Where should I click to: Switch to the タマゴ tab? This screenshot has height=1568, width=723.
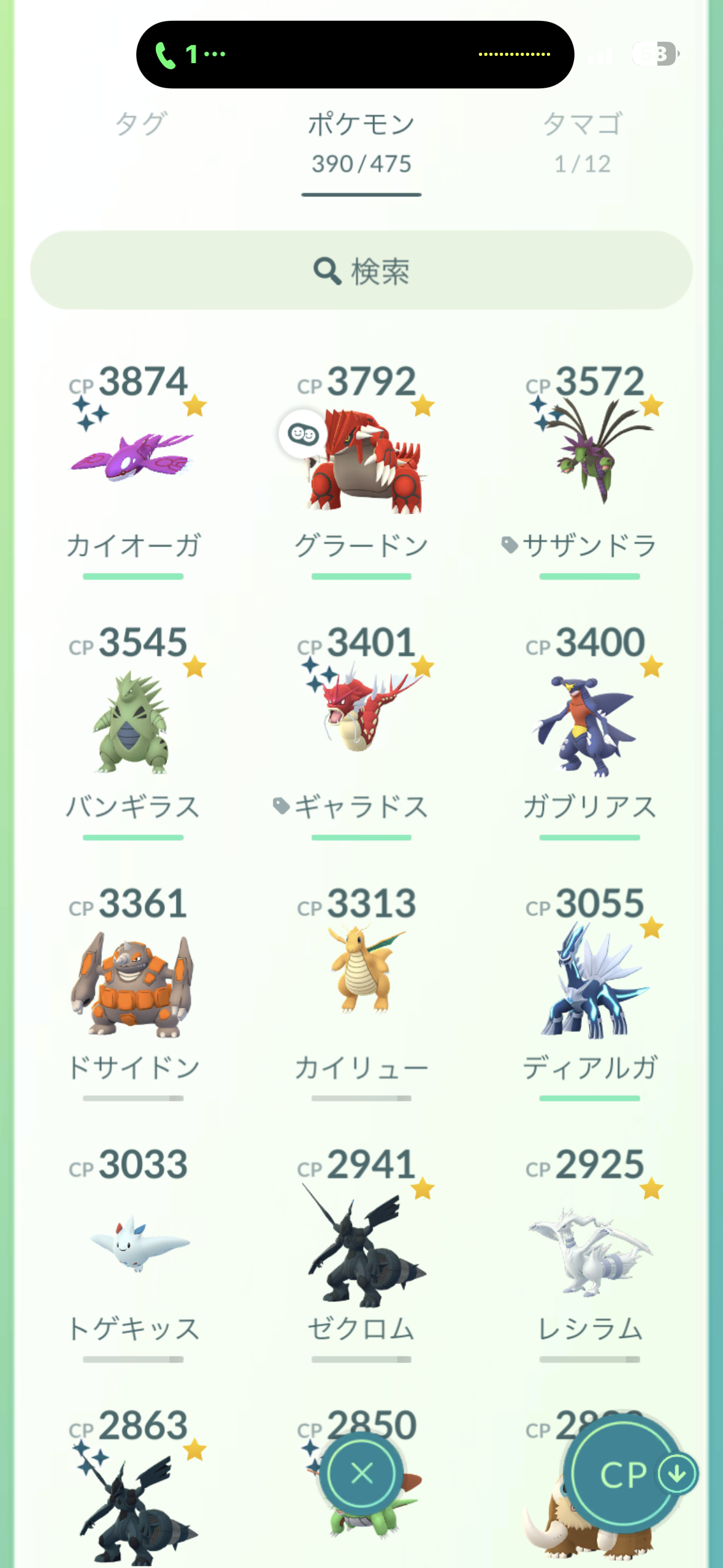pos(582,141)
